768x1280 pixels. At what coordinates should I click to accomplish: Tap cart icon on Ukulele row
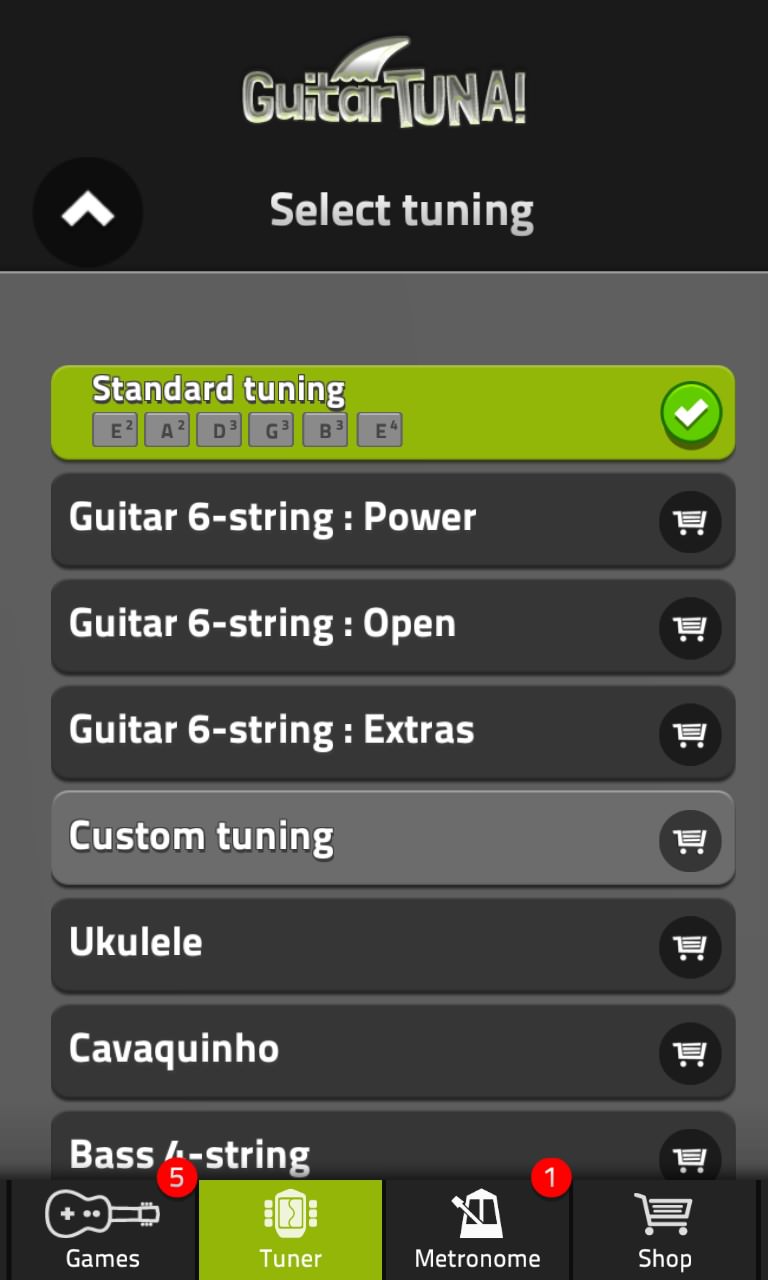[x=690, y=946]
